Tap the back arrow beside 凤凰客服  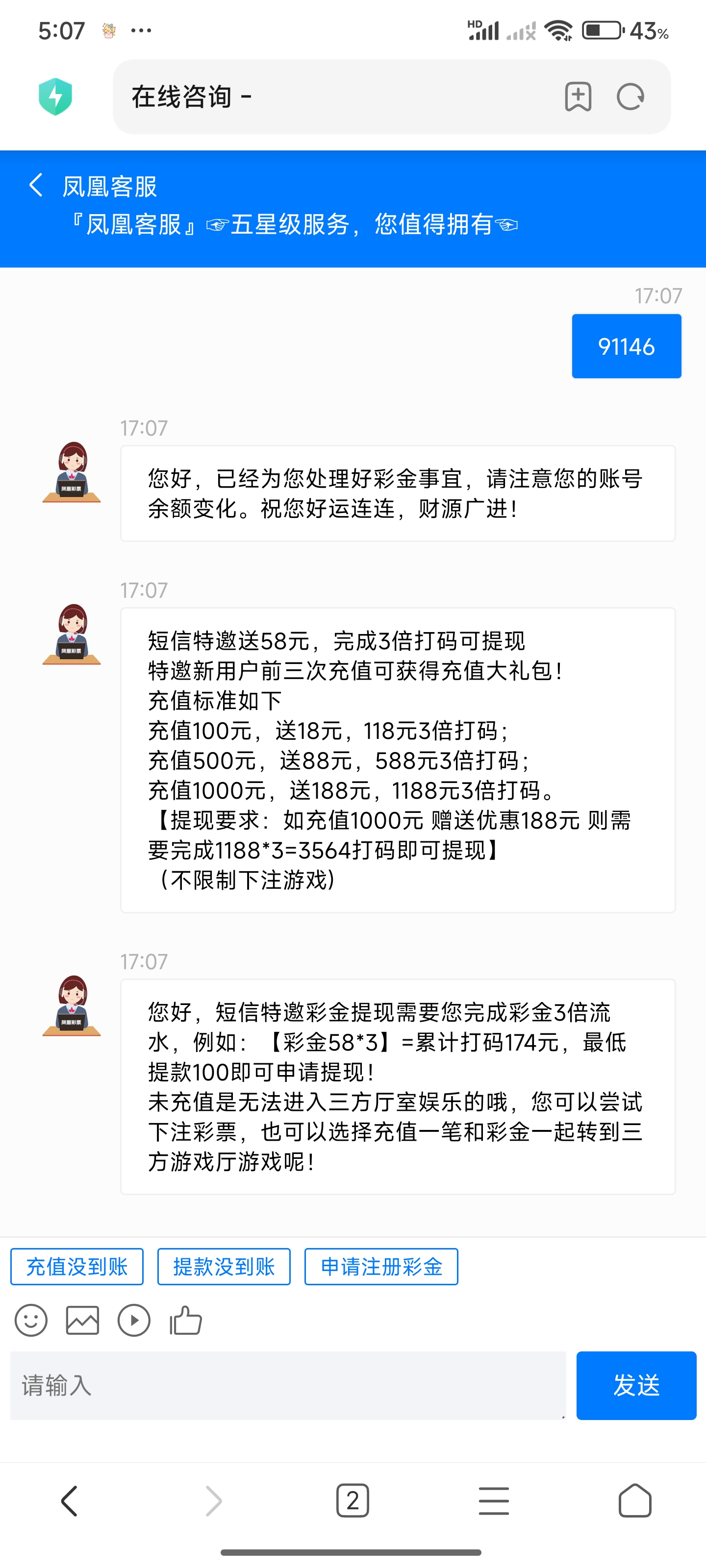point(35,186)
